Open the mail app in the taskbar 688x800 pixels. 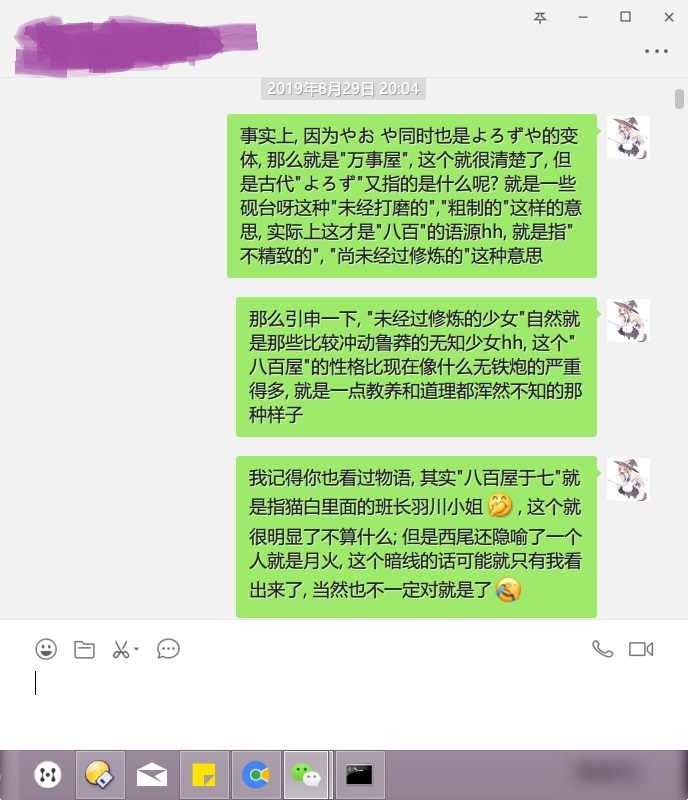(152, 774)
